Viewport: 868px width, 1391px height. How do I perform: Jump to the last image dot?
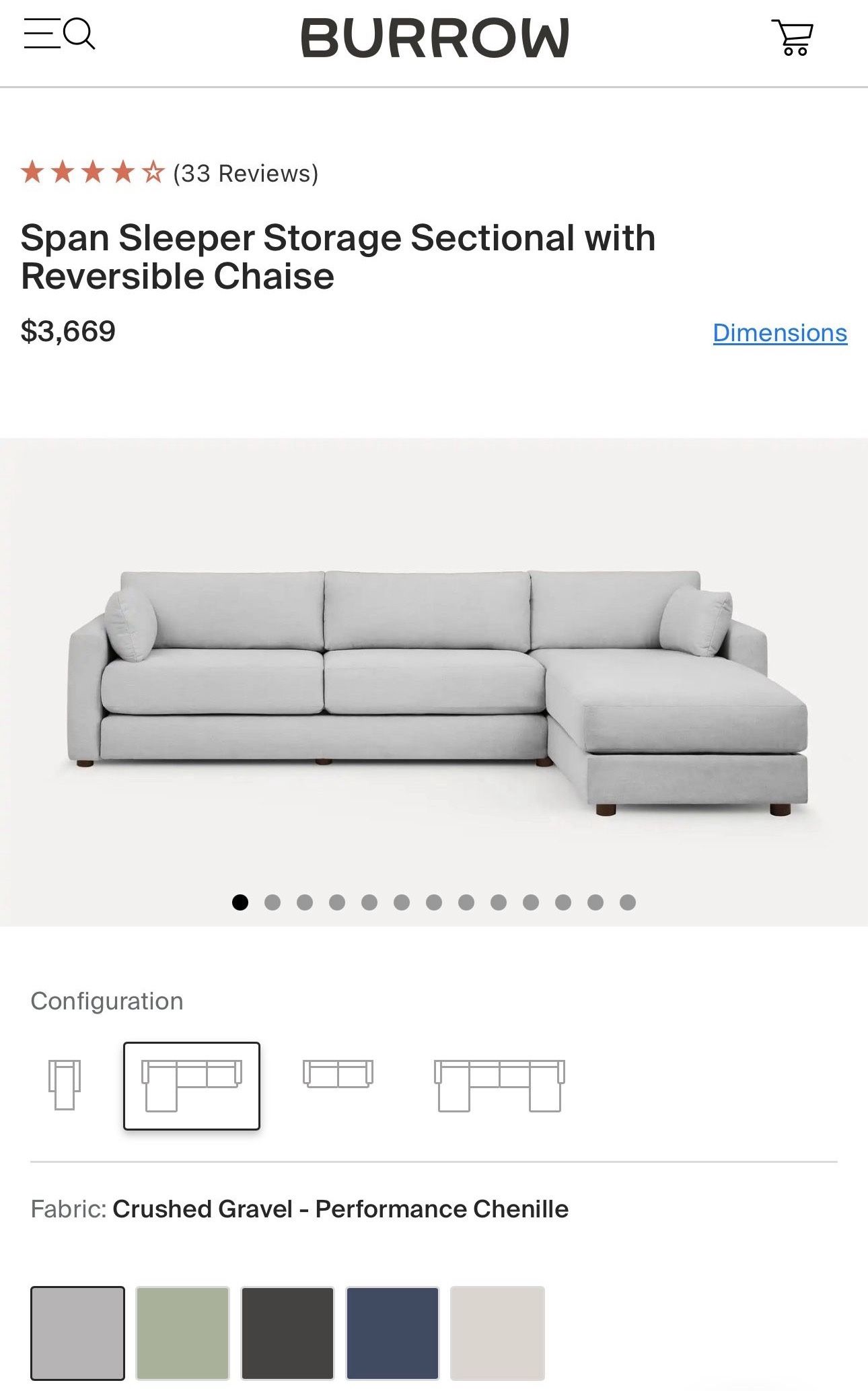pos(628,902)
